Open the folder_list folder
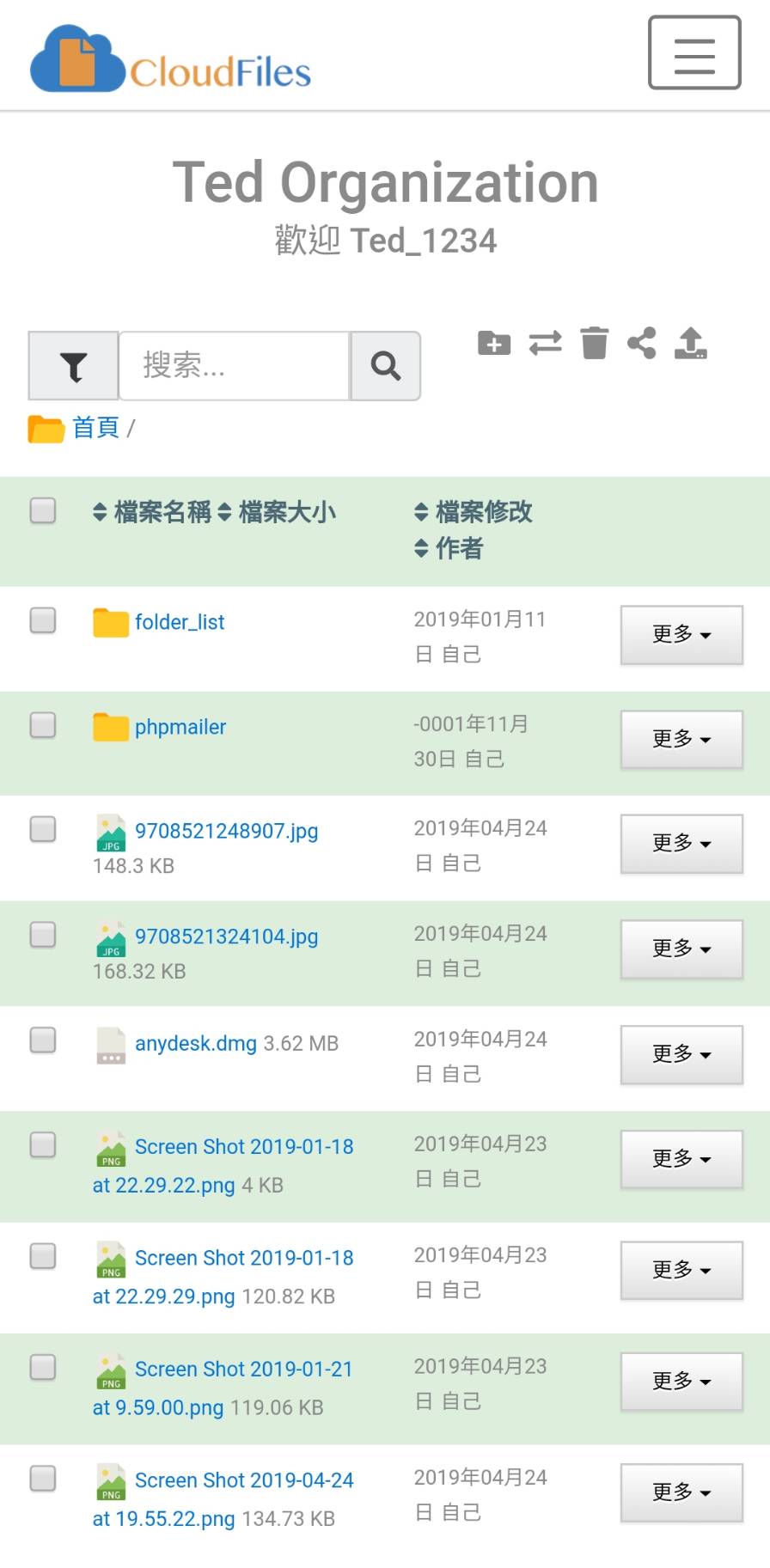This screenshot has width=770, height=1568. 179,622
